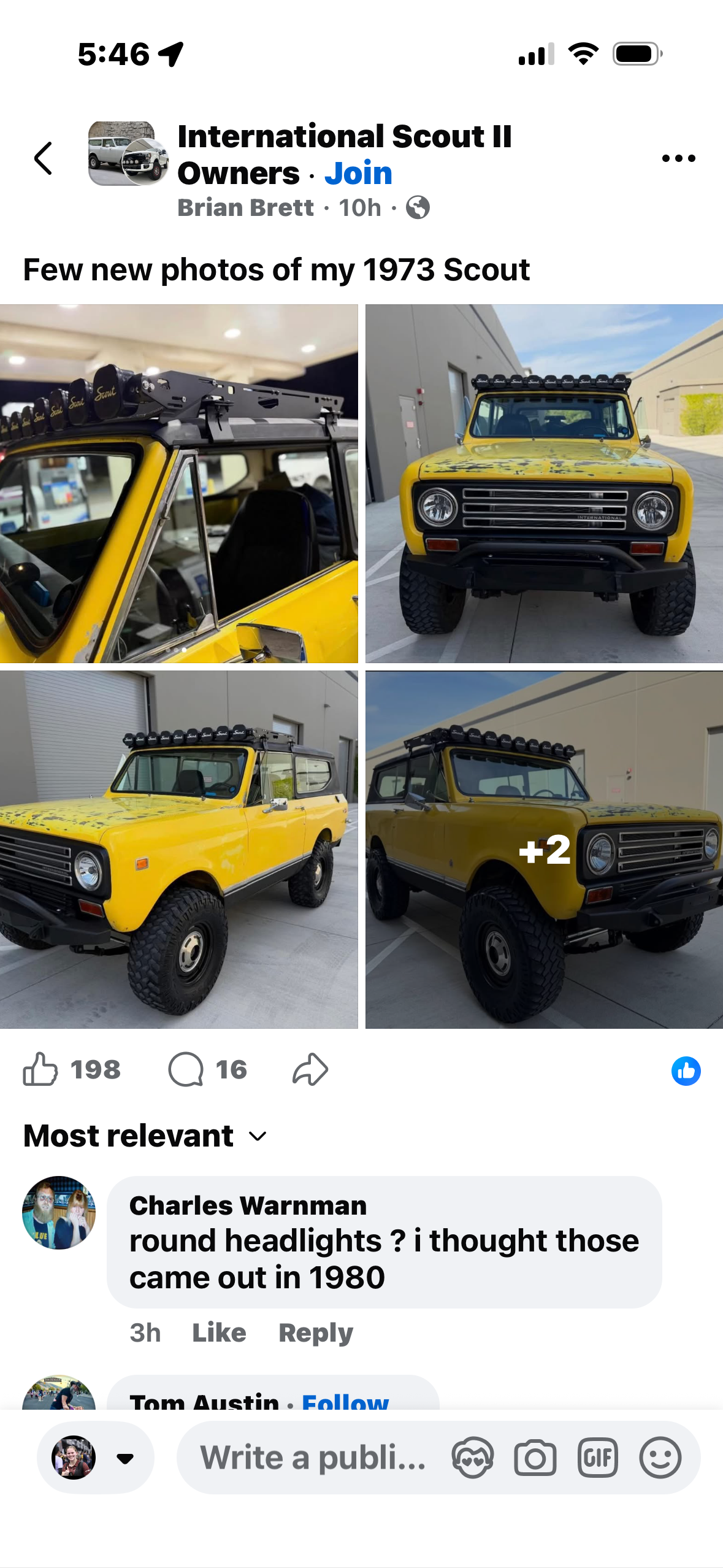723x1568 pixels.
Task: Attach a photo with the camera icon
Action: [535, 1458]
